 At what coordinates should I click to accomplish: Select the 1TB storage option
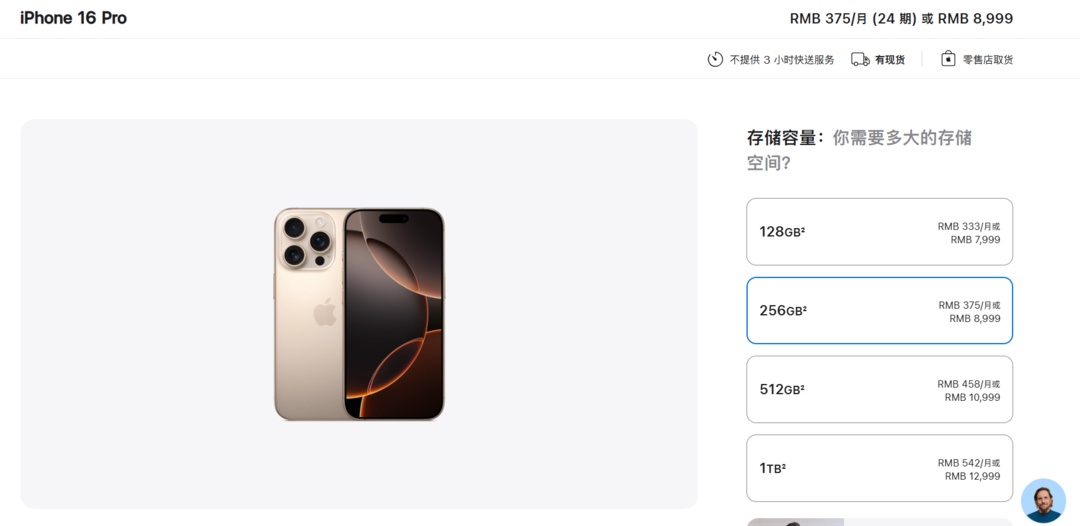[879, 467]
